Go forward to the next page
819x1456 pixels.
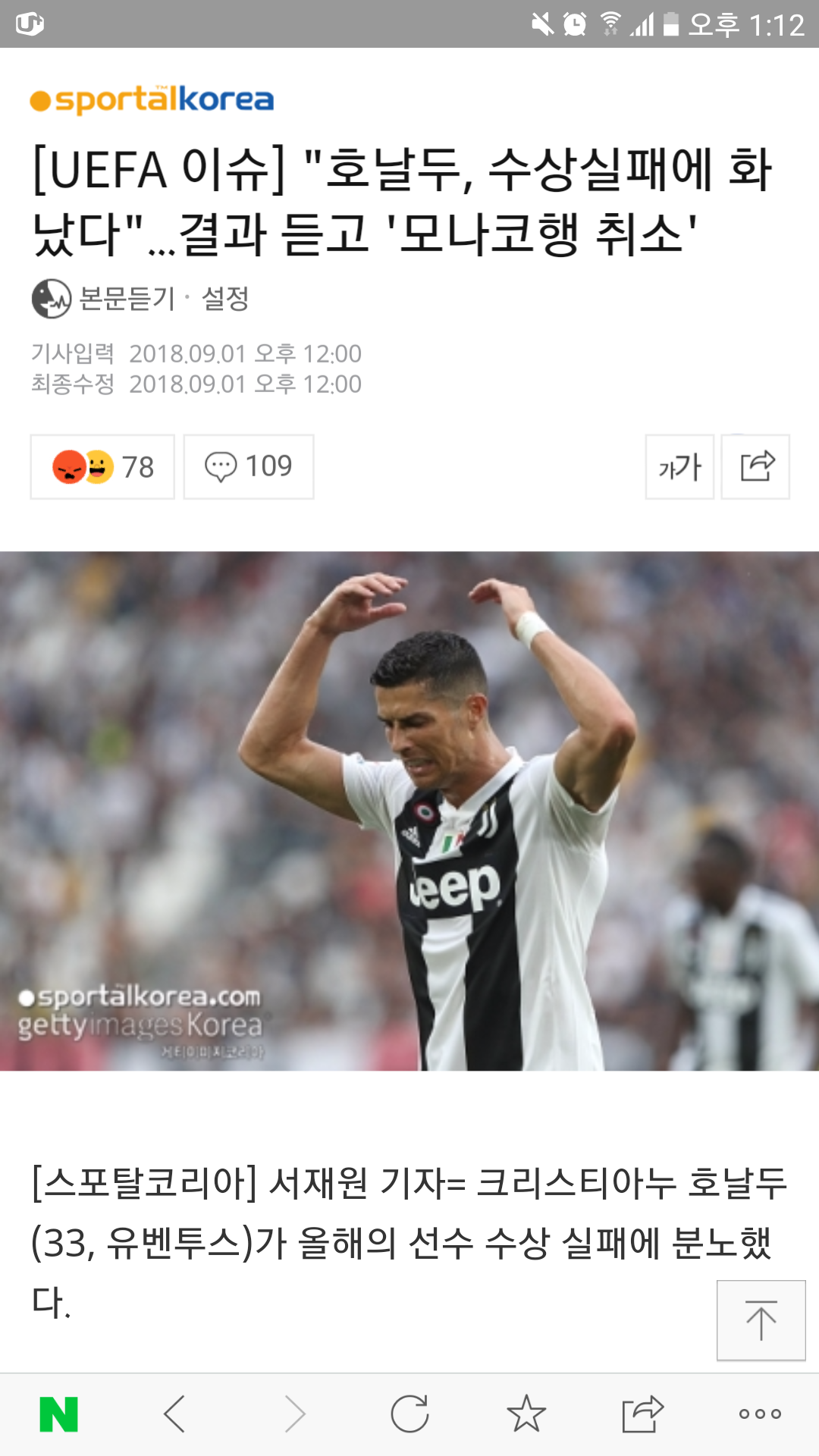[x=294, y=1414]
